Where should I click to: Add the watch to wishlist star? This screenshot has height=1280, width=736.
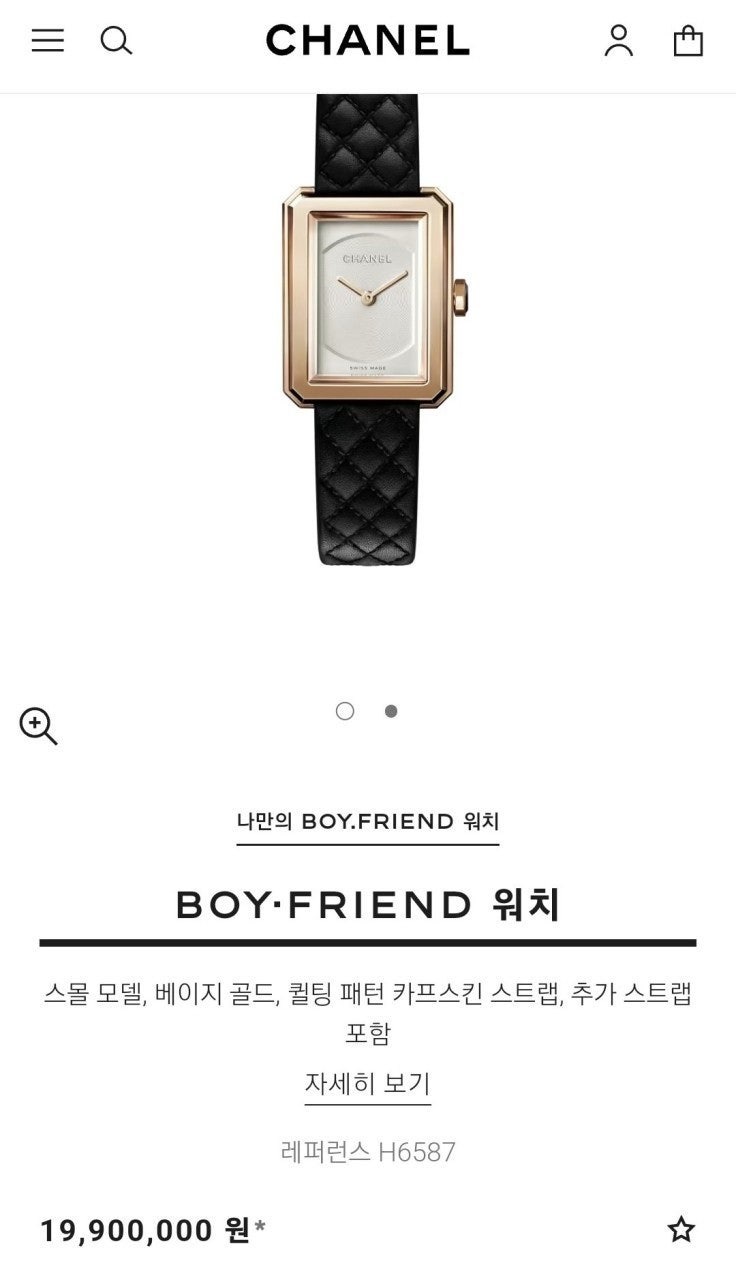pyautogui.click(x=681, y=1229)
